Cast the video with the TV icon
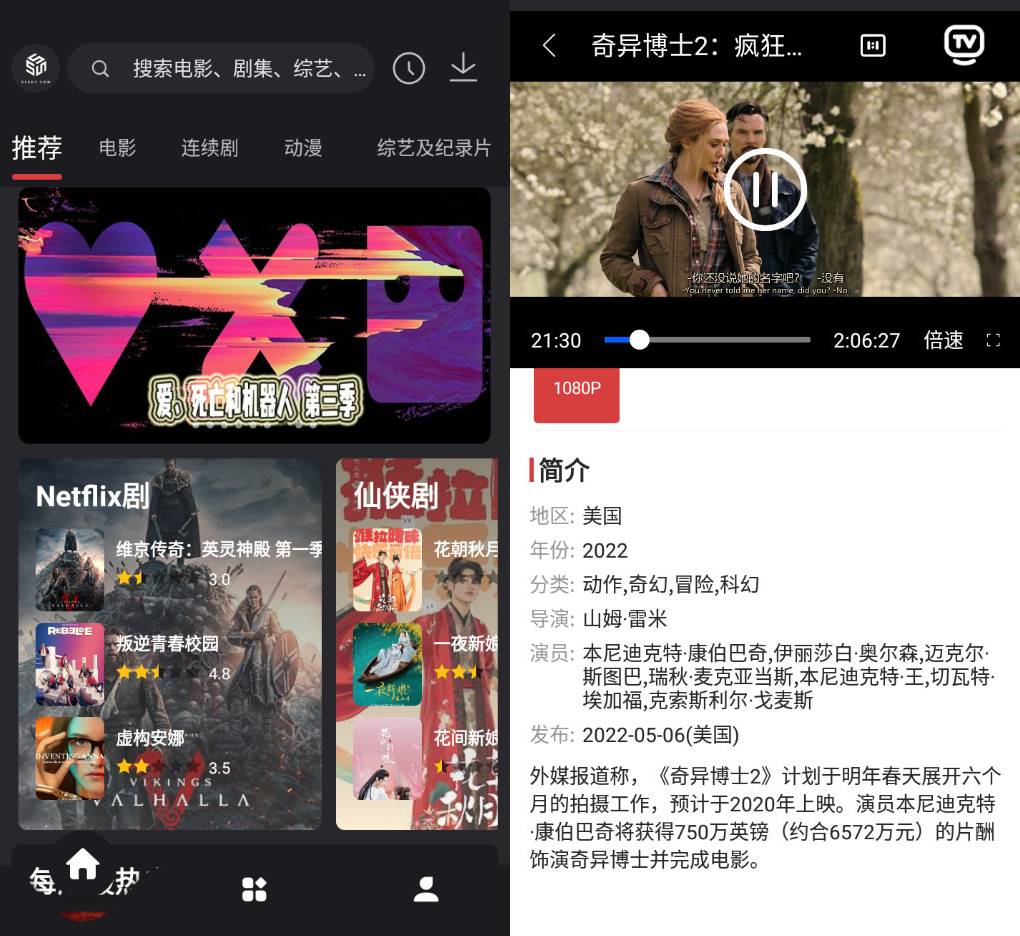The height and width of the screenshot is (936, 1020). (x=964, y=45)
